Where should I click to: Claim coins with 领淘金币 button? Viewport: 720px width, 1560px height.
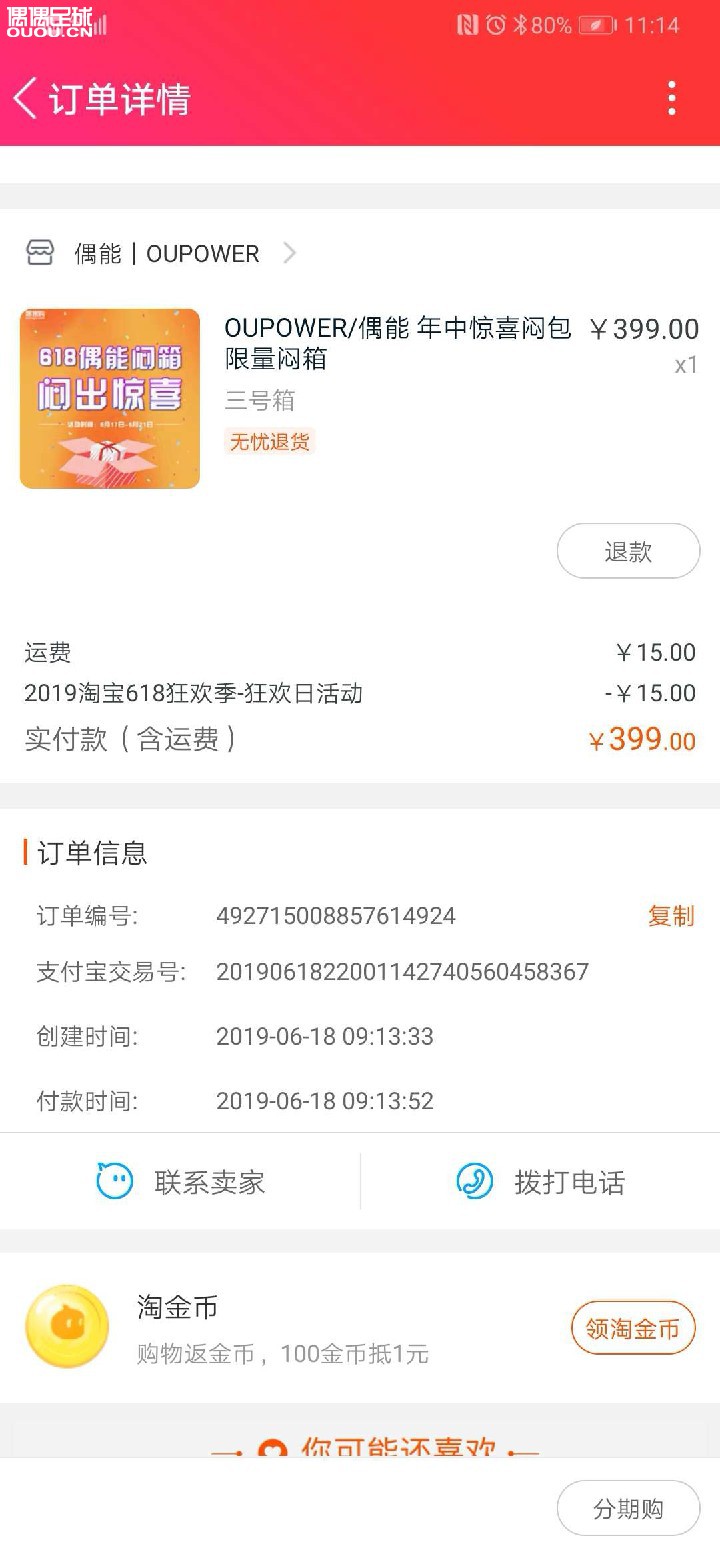pyautogui.click(x=633, y=1328)
